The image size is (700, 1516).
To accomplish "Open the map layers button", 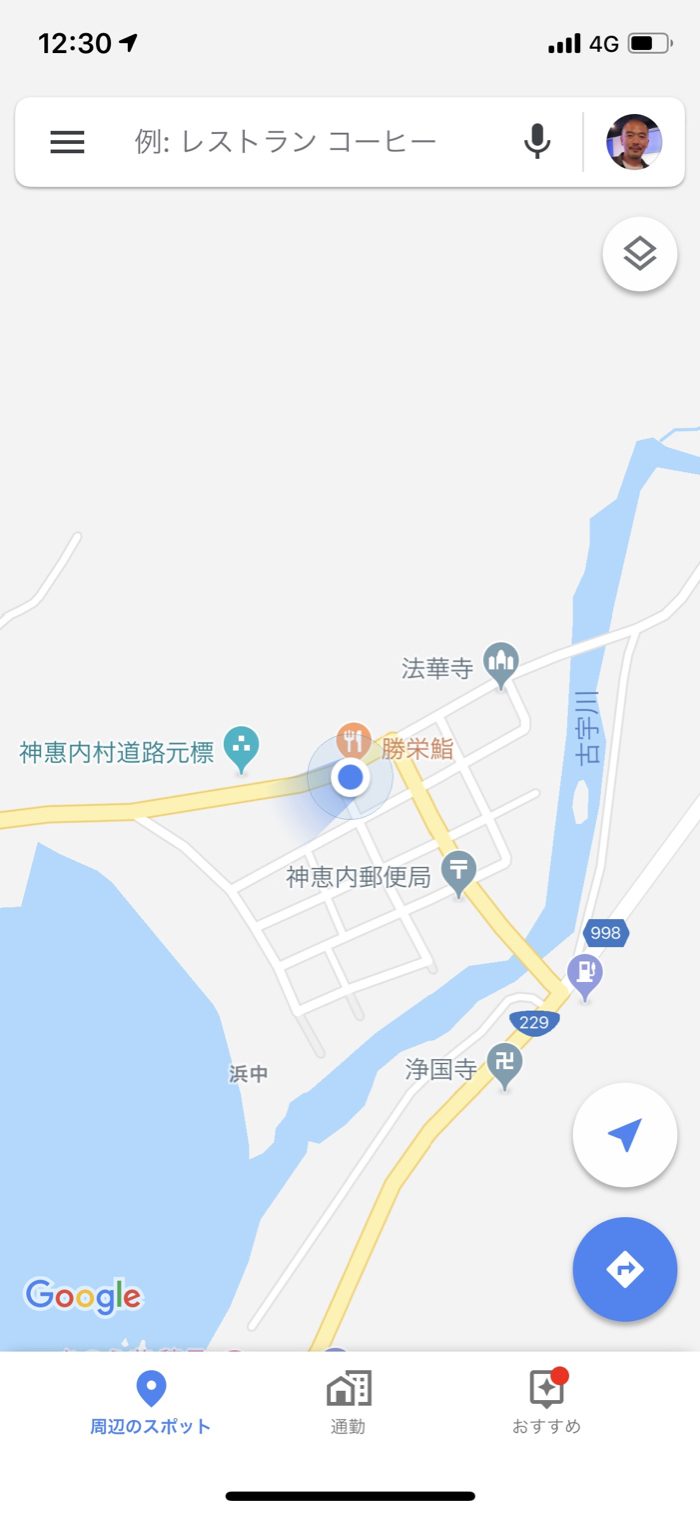I will (640, 254).
